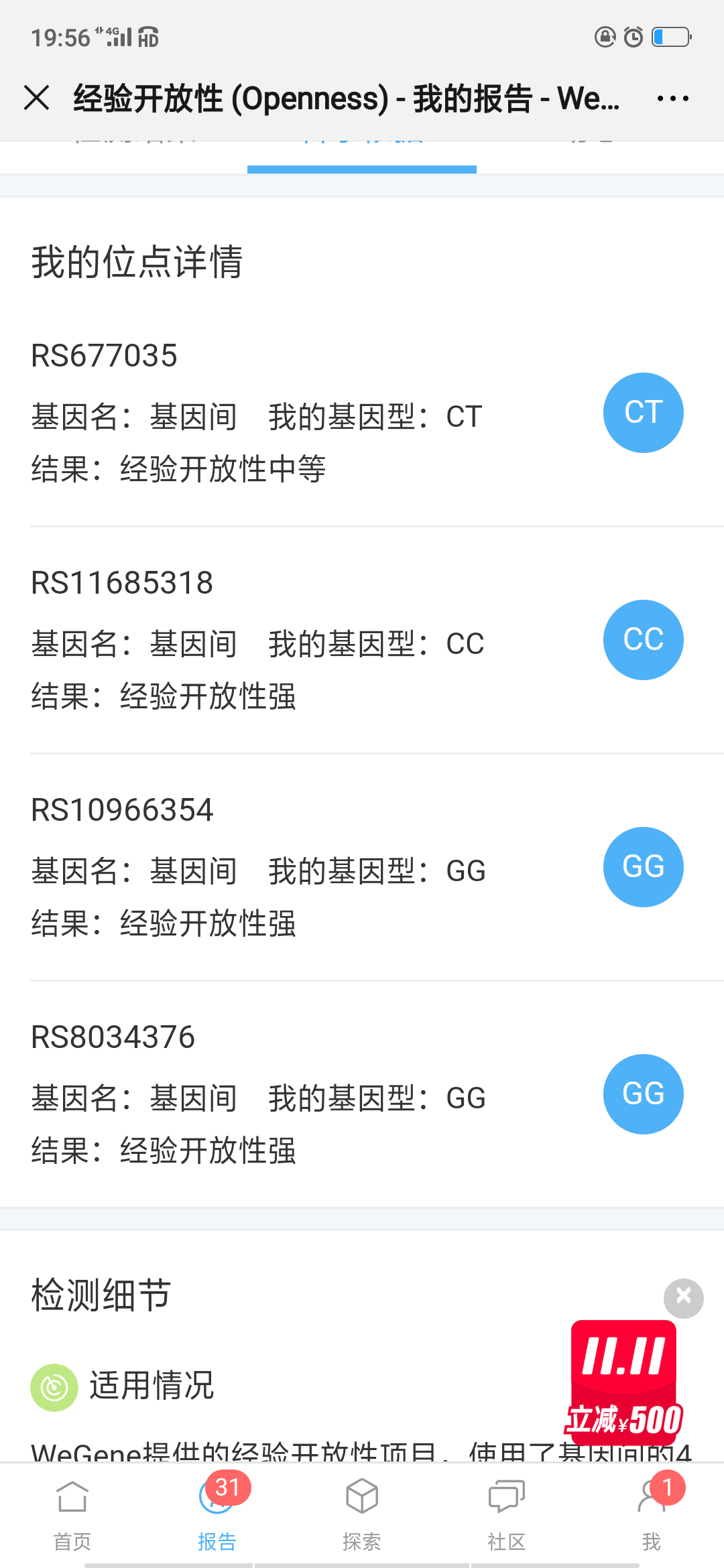Close the Openness report page
Image resolution: width=724 pixels, height=1568 pixels.
click(37, 98)
